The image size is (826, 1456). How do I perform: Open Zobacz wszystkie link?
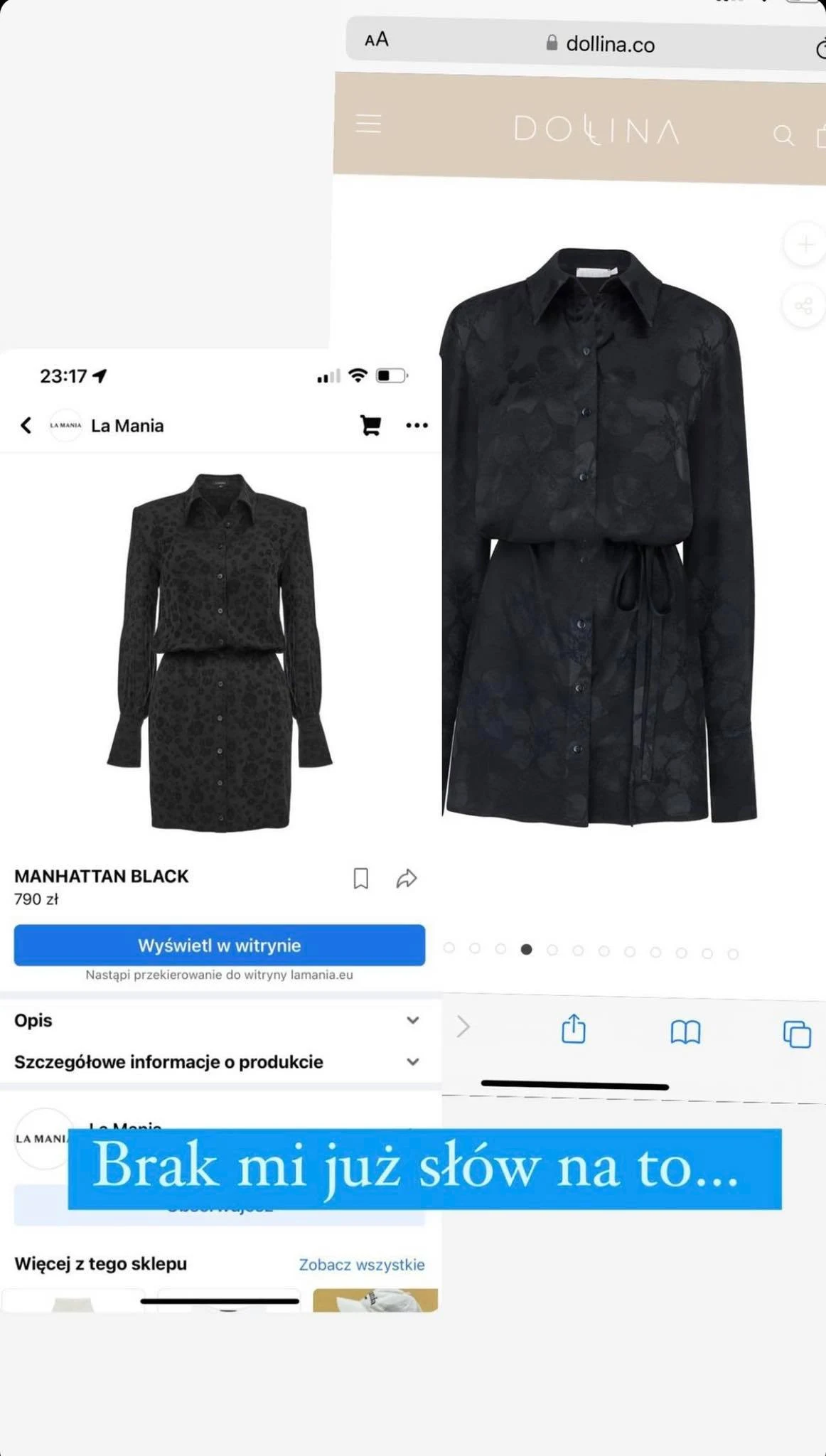(362, 1265)
